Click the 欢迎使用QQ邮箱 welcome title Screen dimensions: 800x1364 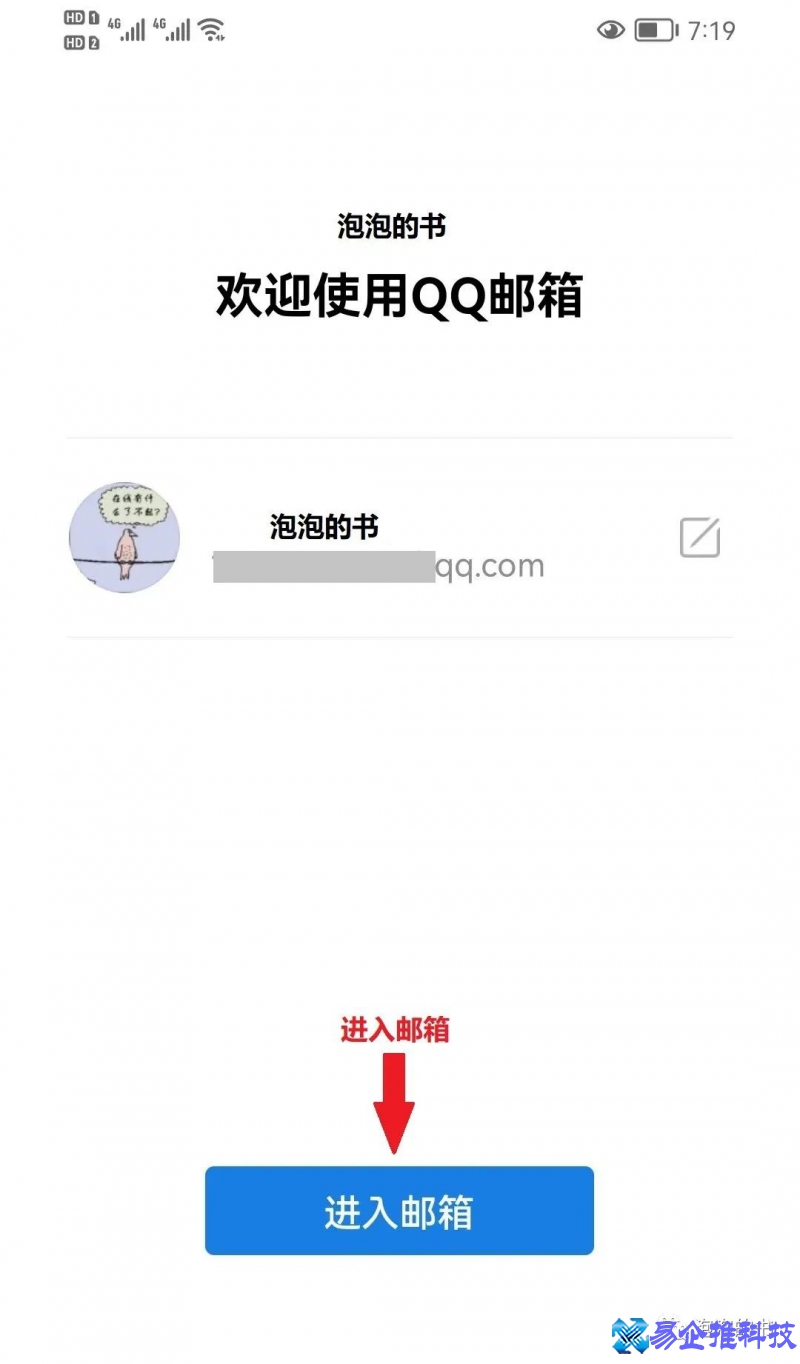400,295
